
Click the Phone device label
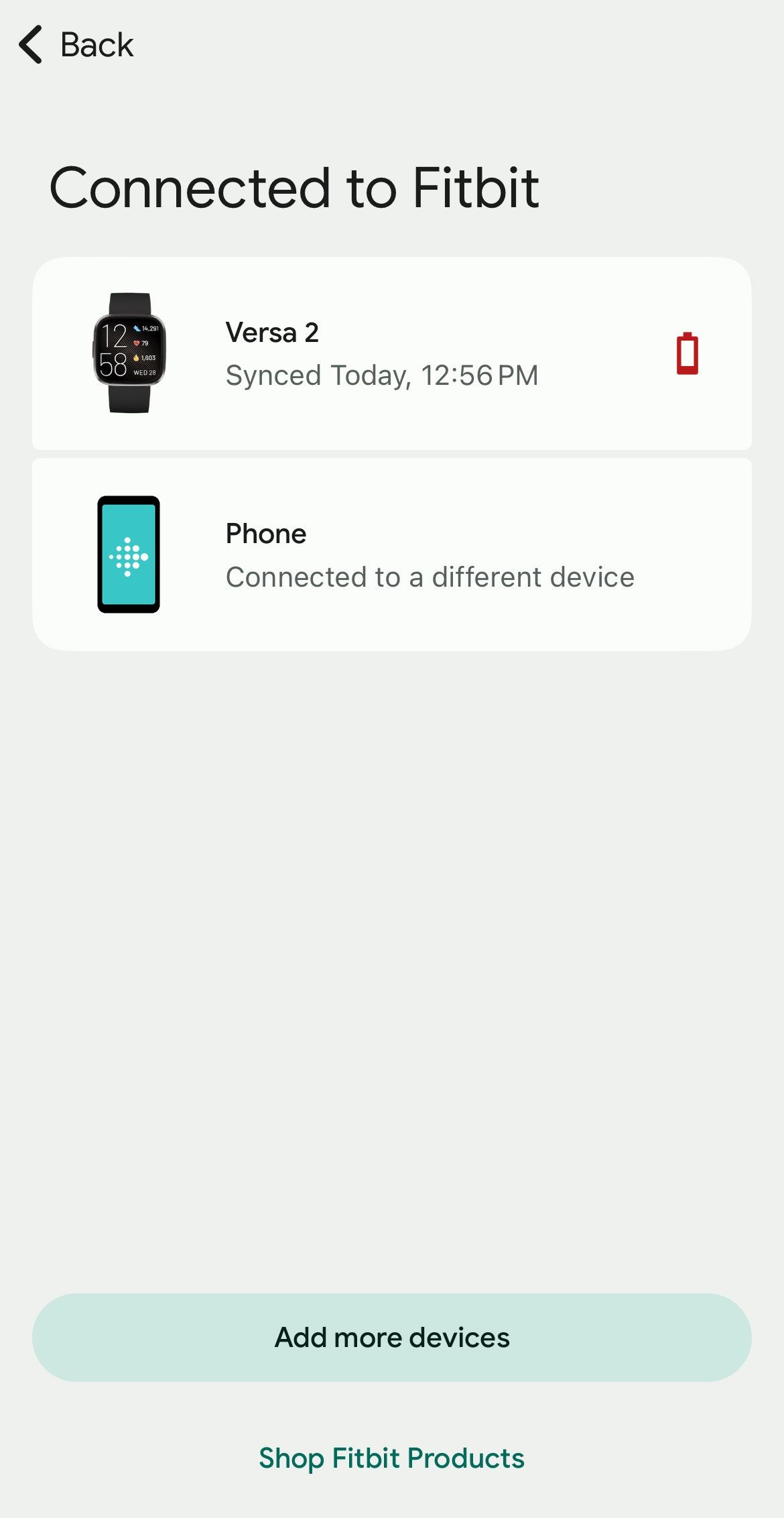pyautogui.click(x=266, y=533)
